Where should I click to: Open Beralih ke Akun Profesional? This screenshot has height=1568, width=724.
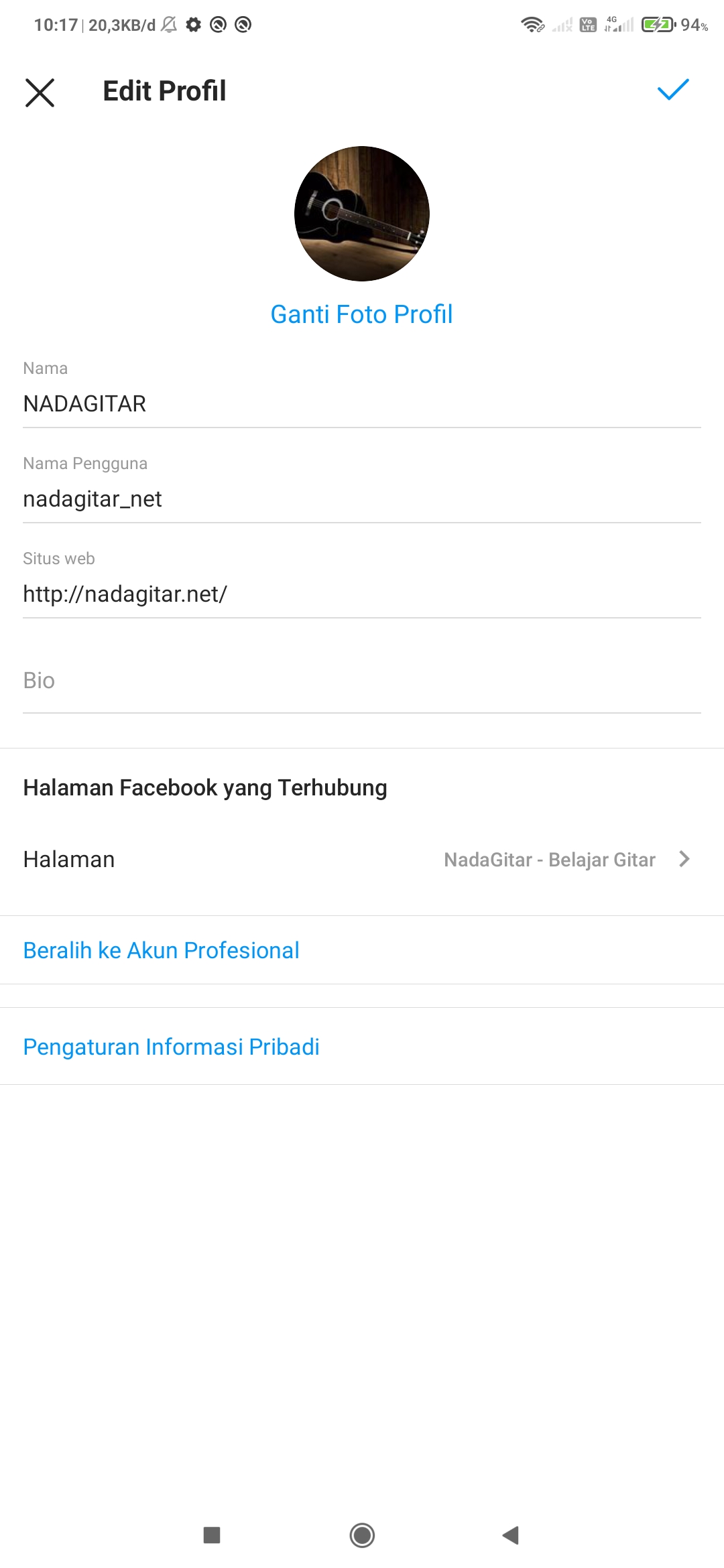(x=161, y=950)
